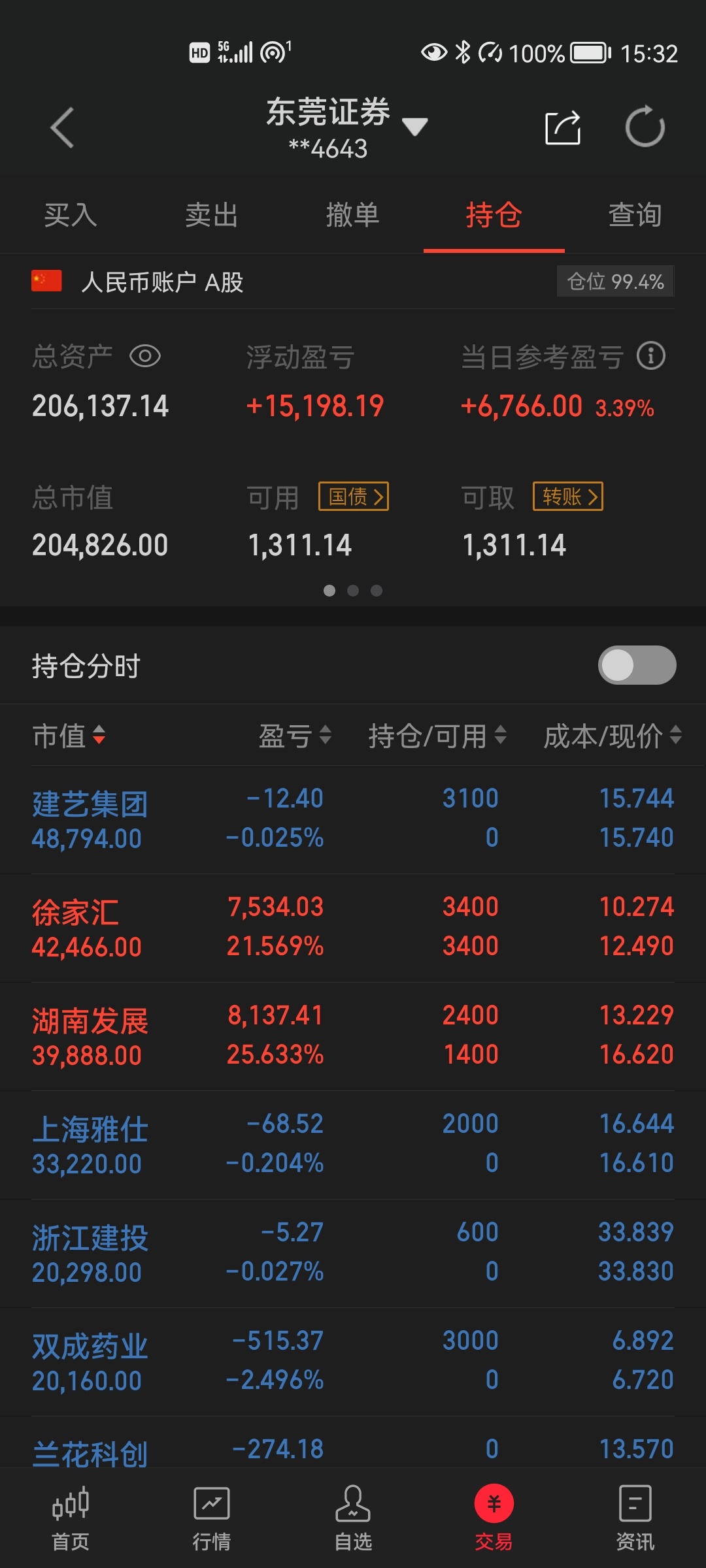Show info about 当日参考盈亏
706x1568 pixels.
click(x=651, y=356)
